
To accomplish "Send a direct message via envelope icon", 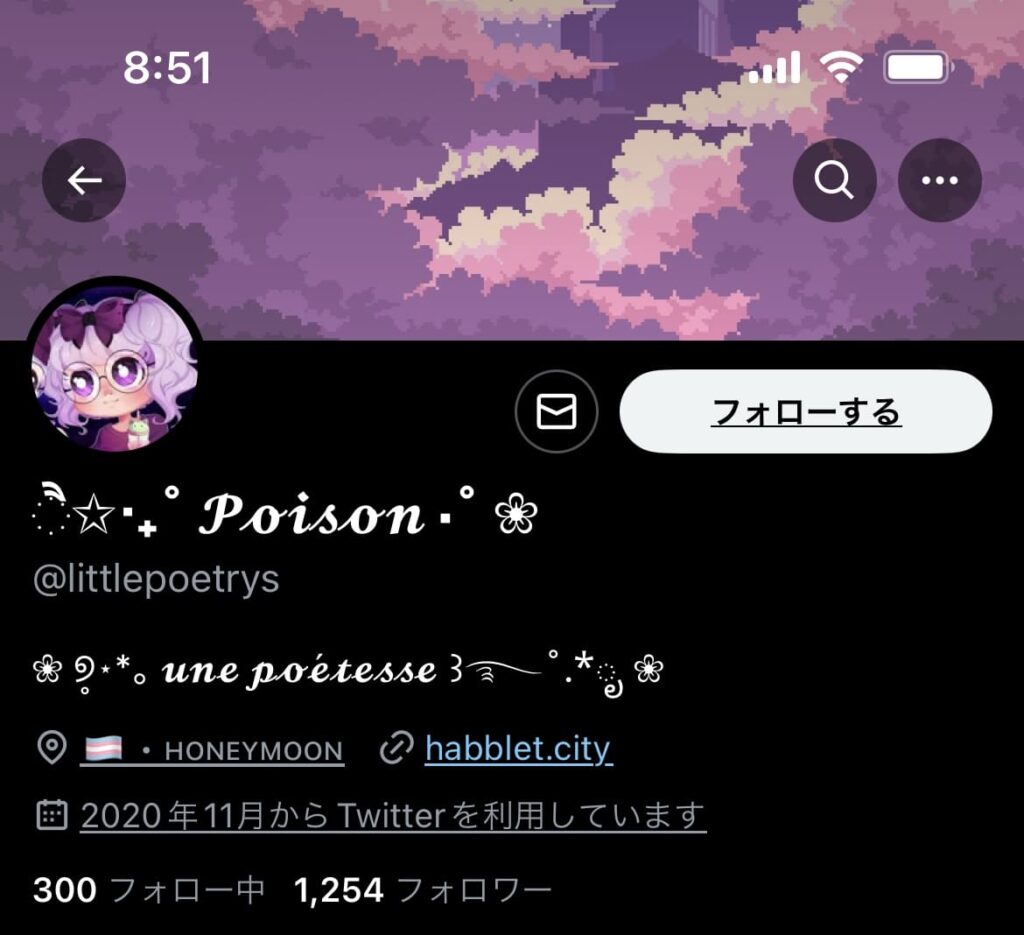I will pyautogui.click(x=556, y=411).
